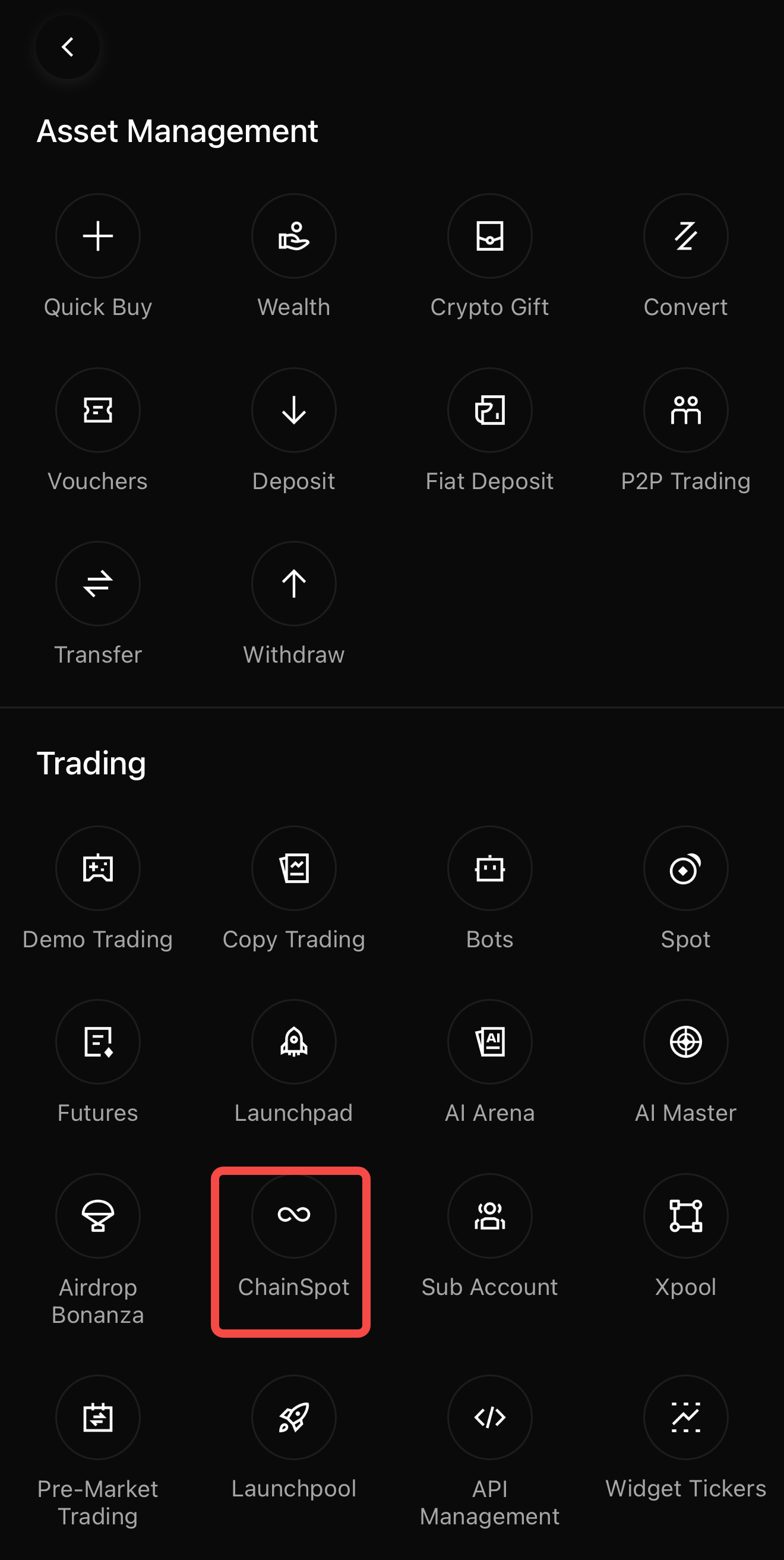Open Spot trading

click(685, 868)
